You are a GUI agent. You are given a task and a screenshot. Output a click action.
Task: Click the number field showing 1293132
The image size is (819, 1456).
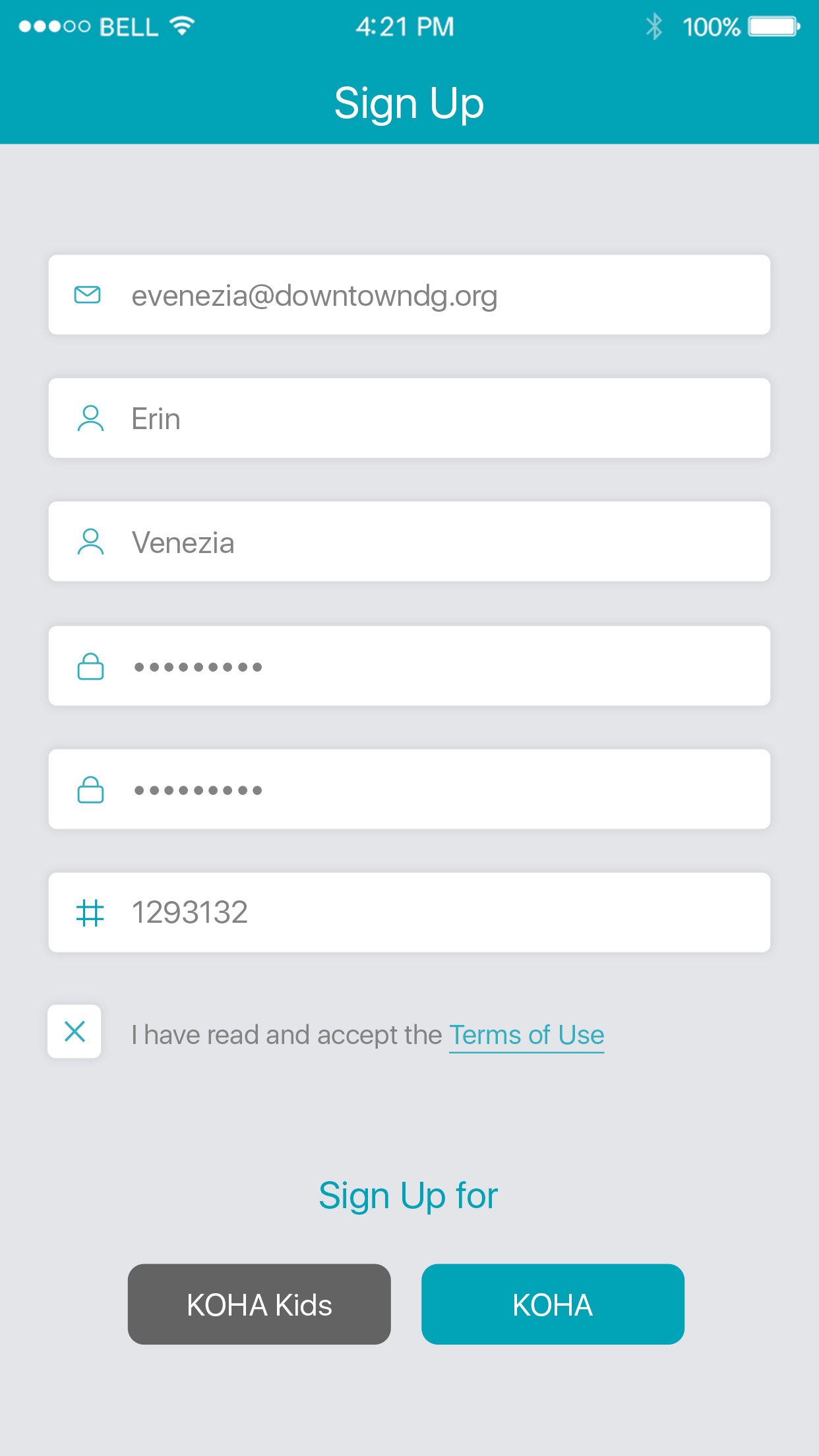pos(409,913)
